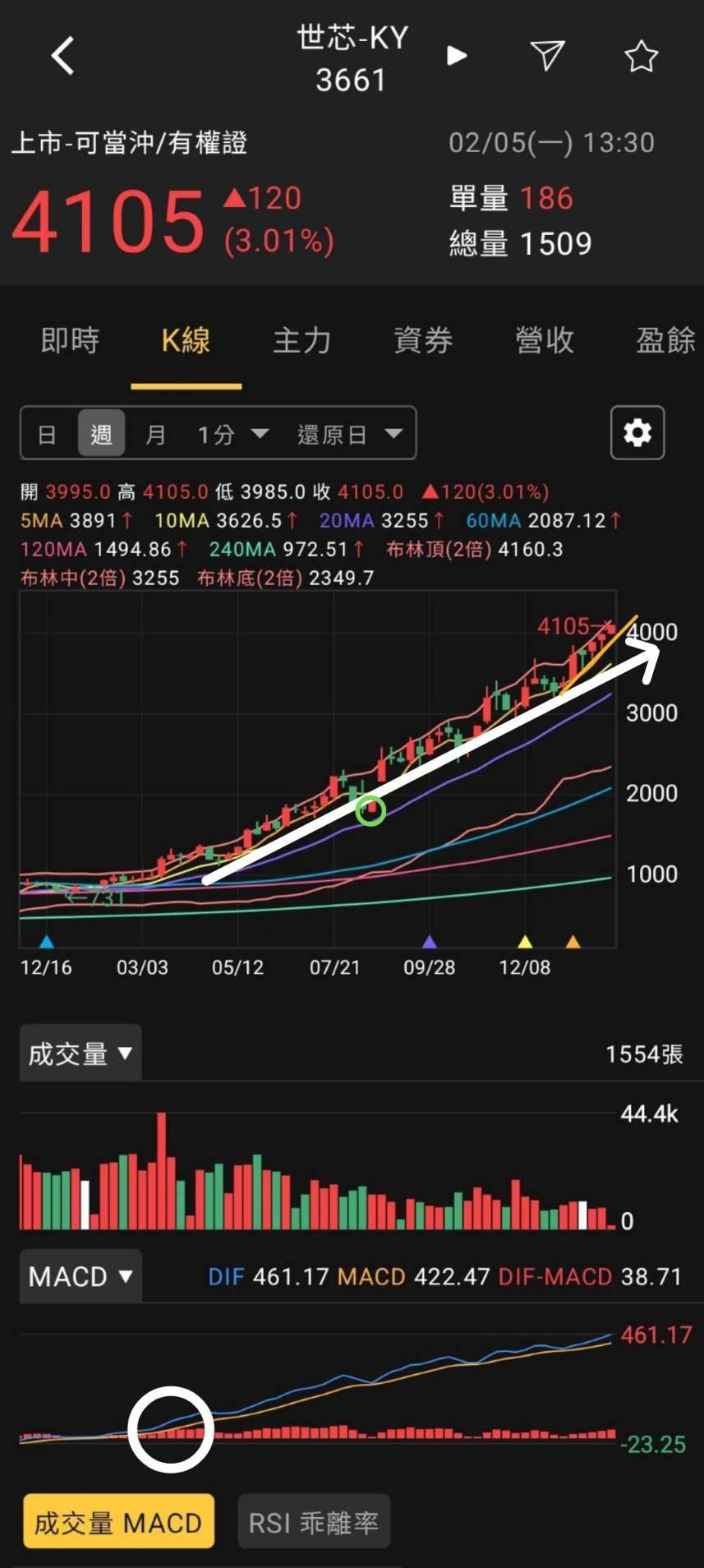This screenshot has height=1568, width=704.
Task: Expand the 成交量 indicator dropdown
Action: (81, 1053)
